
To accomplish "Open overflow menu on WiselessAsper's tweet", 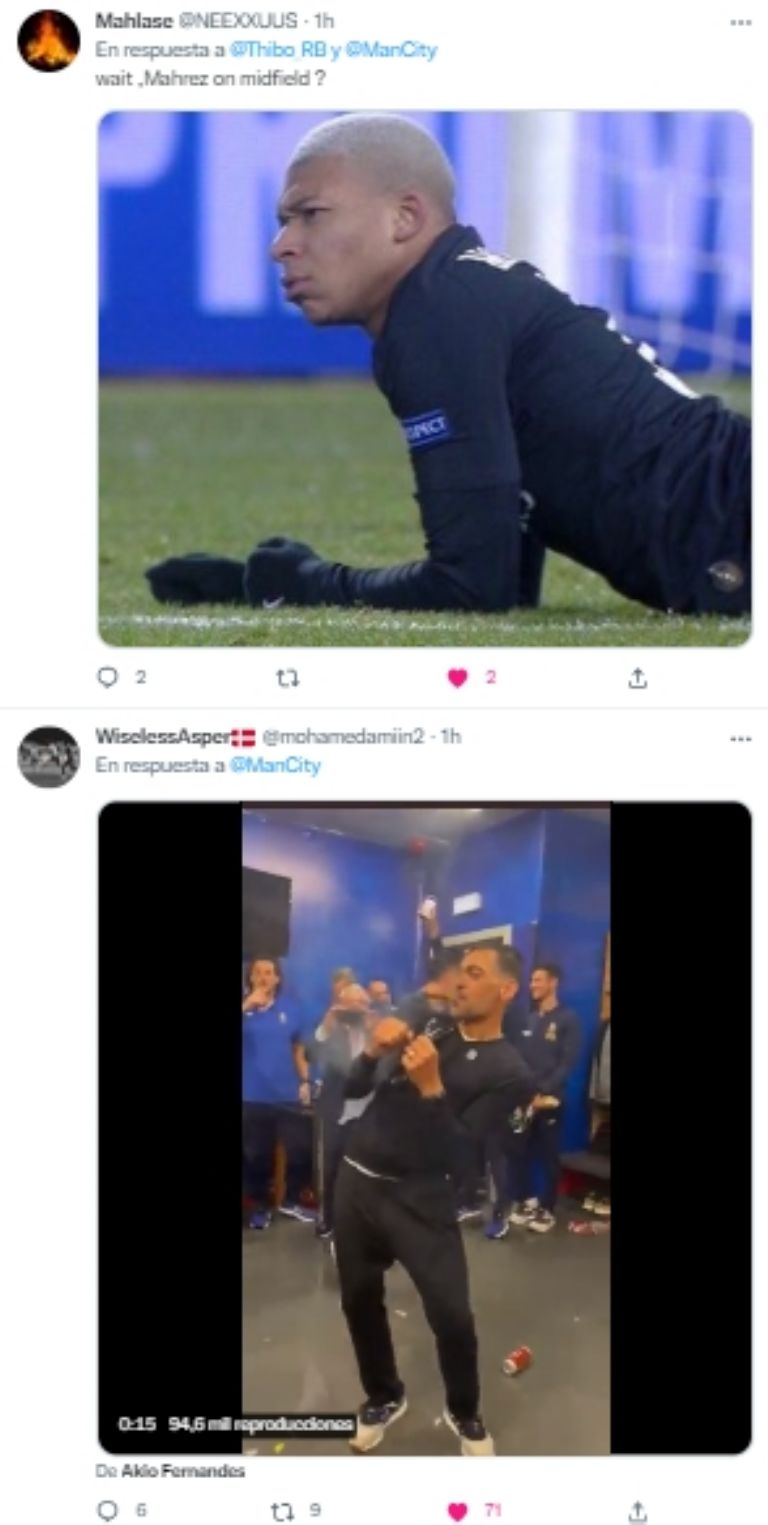I will pyautogui.click(x=740, y=738).
